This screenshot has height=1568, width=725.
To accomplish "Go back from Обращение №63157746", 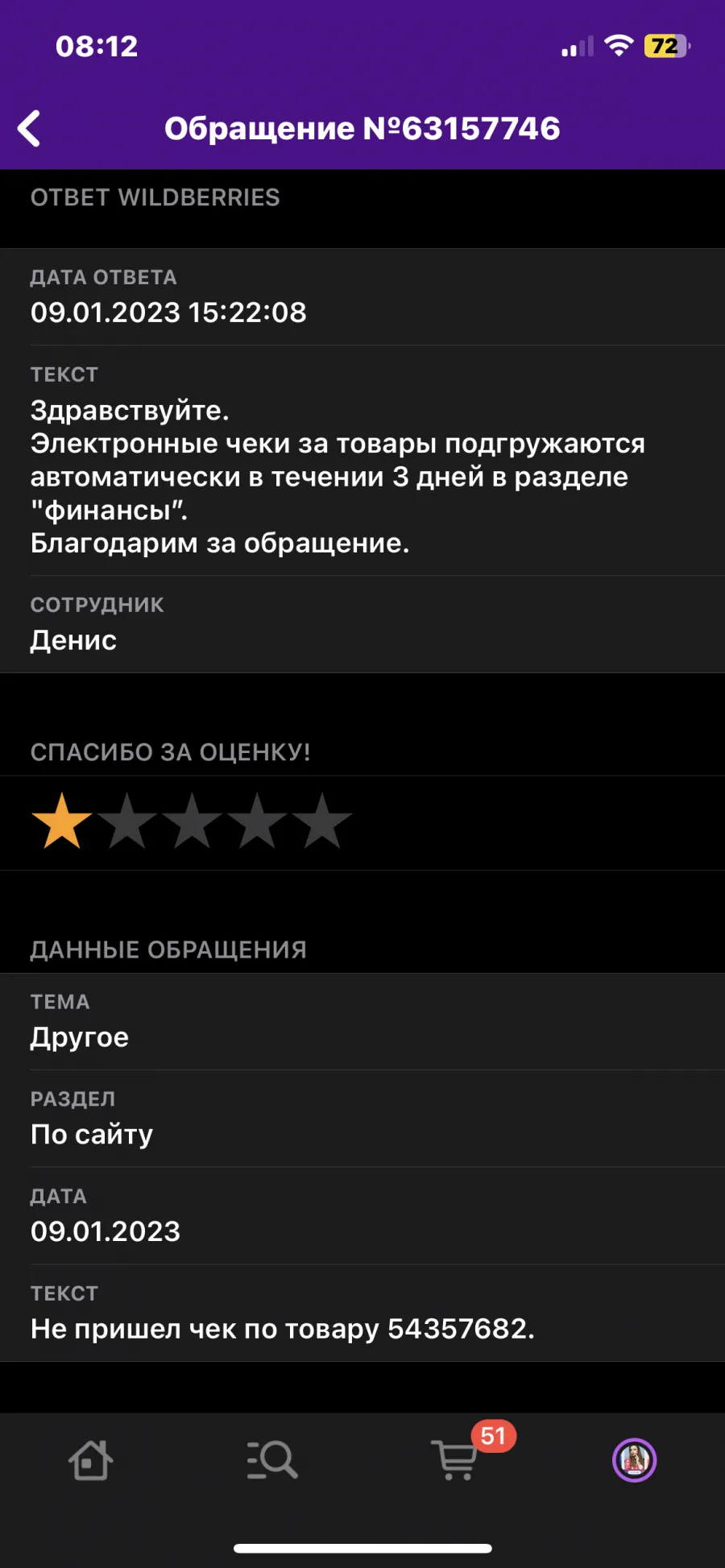I will click(x=30, y=129).
